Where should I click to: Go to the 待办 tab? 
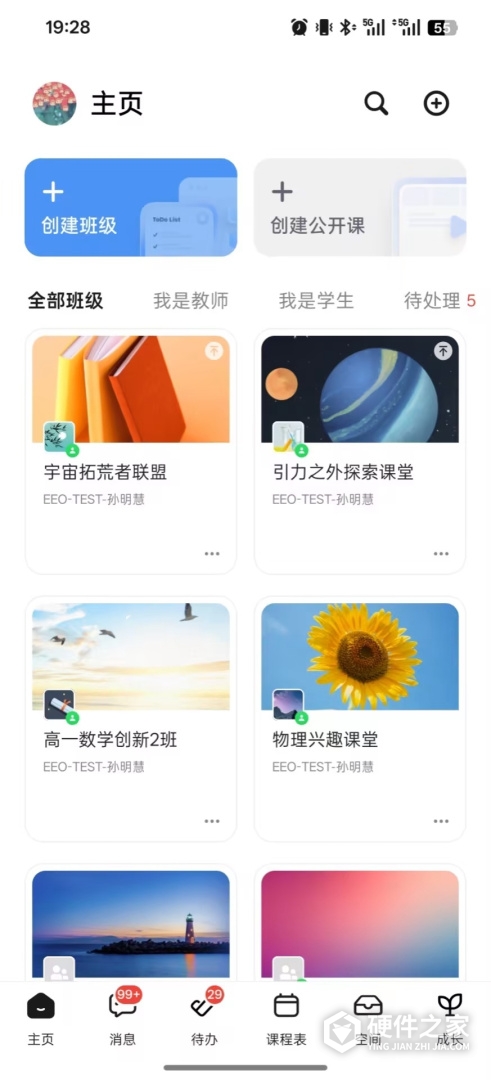click(x=205, y=1016)
